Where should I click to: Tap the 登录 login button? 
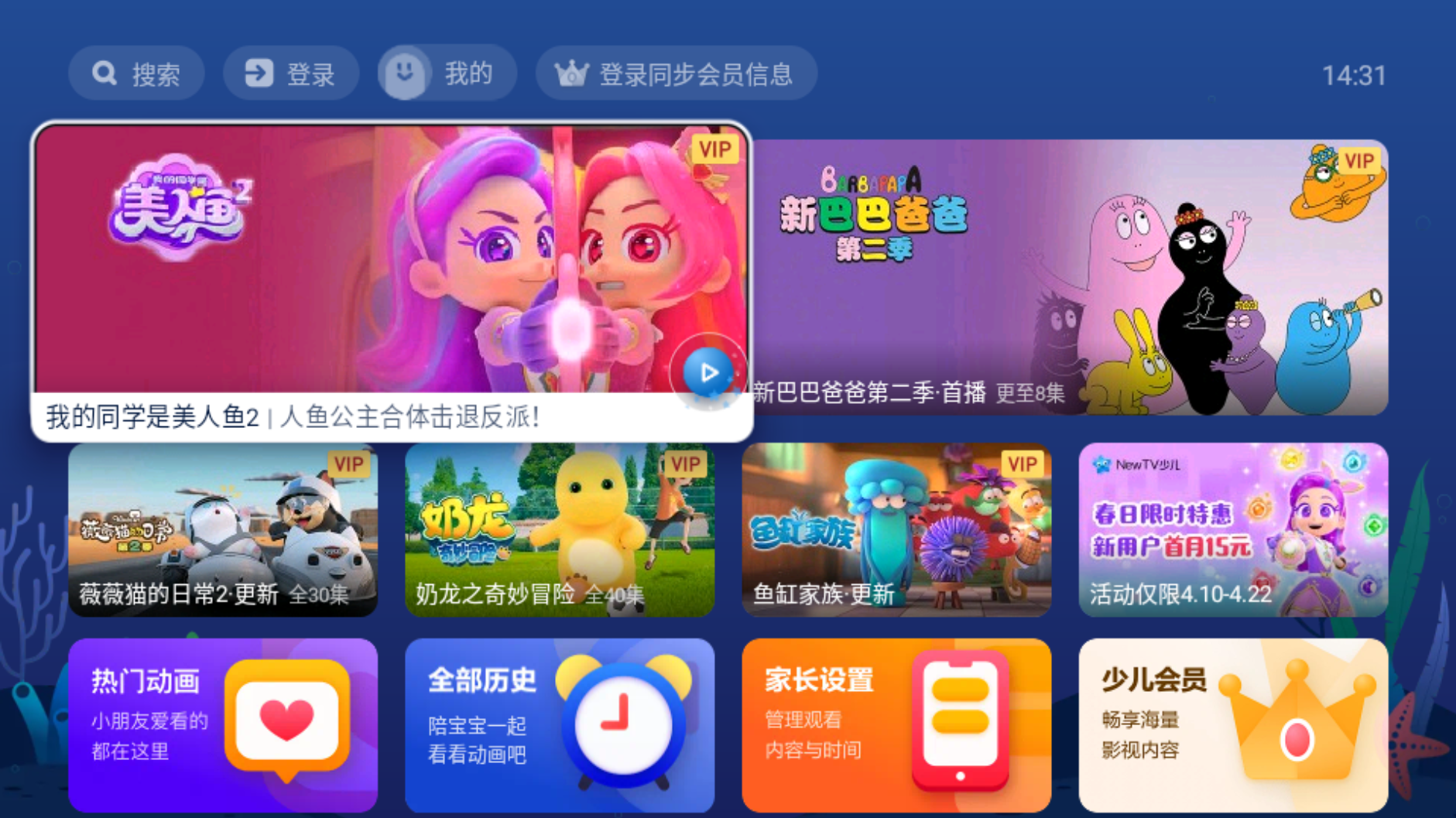tap(290, 74)
